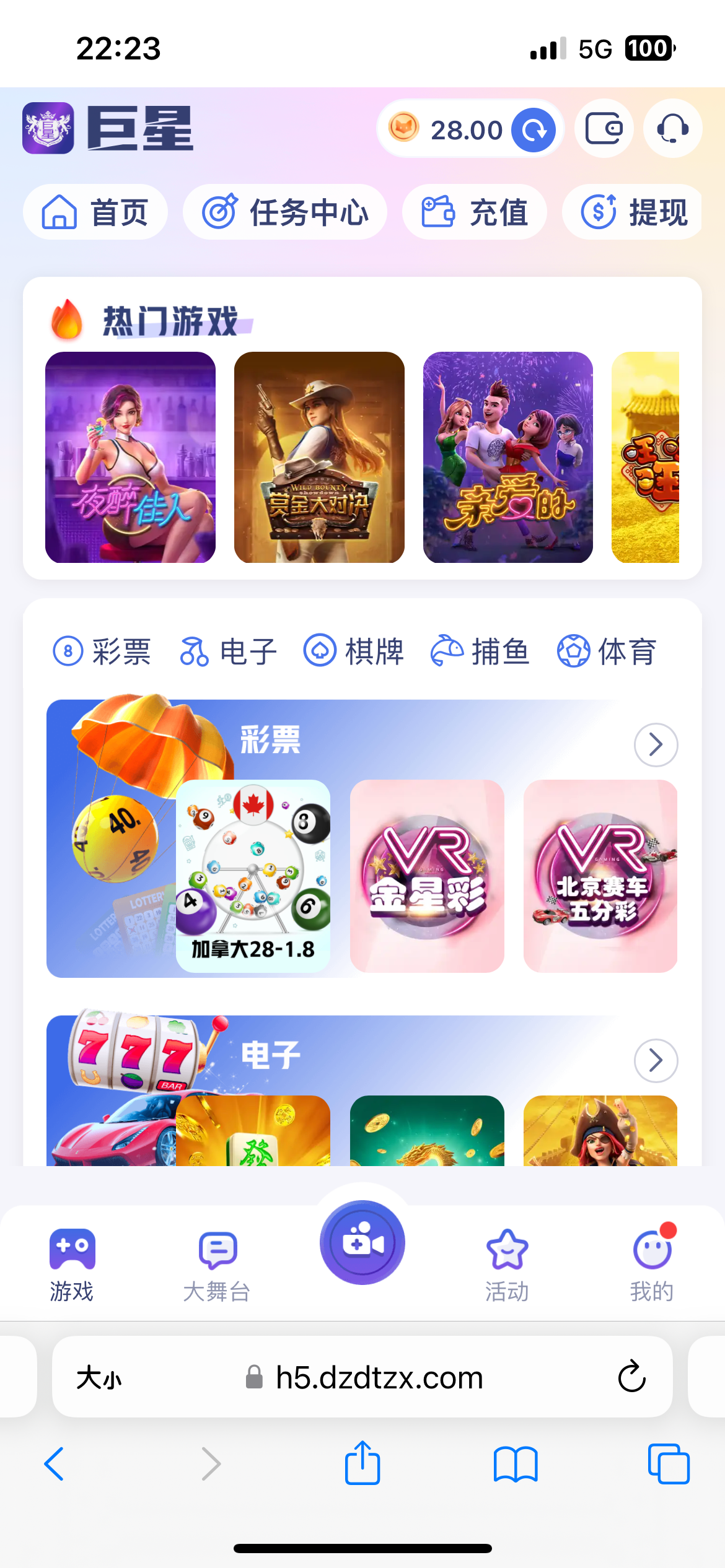Open the 加拿大28-1.8 lottery game

(x=253, y=876)
